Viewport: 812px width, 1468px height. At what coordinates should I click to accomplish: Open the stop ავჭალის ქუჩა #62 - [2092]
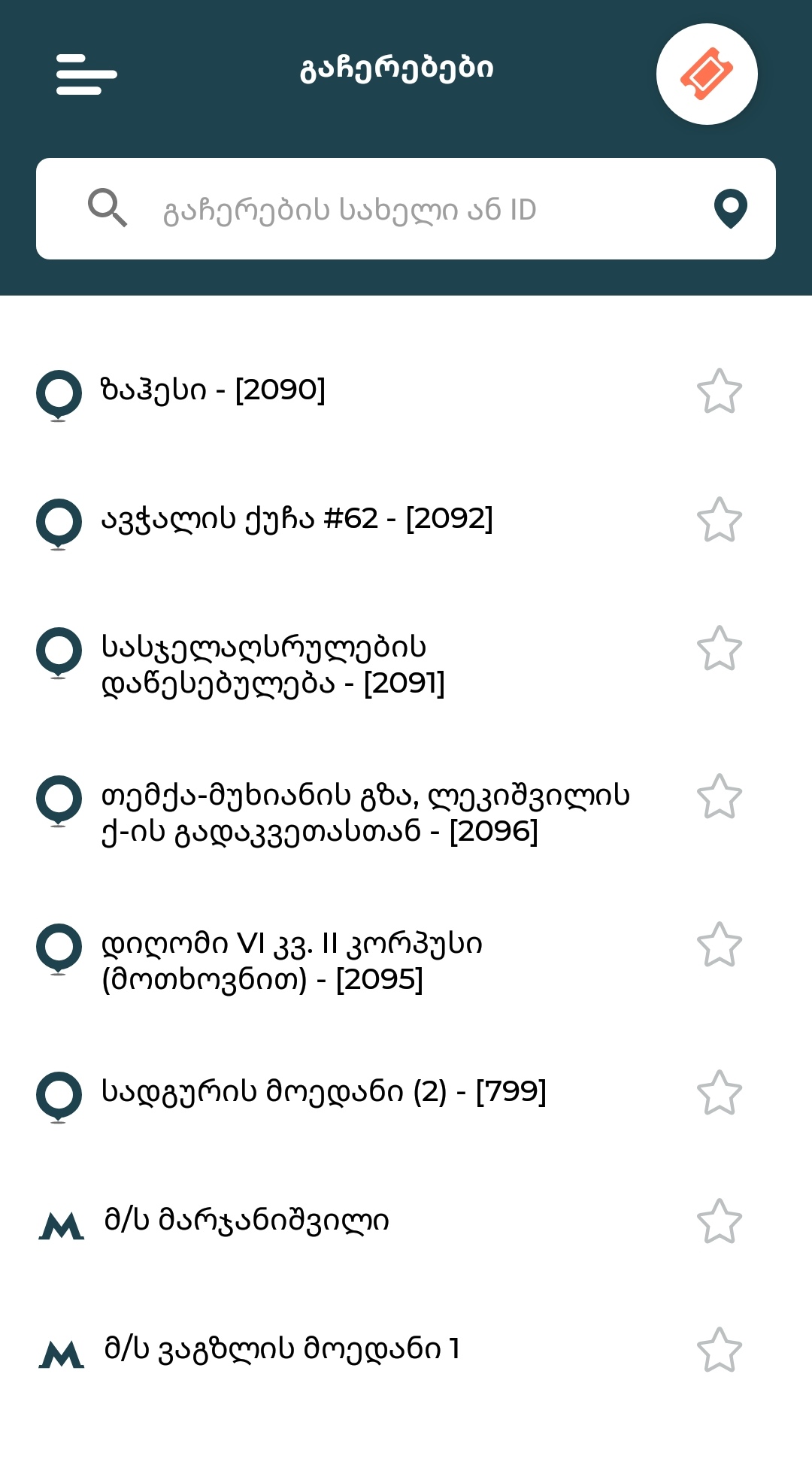pos(297,519)
